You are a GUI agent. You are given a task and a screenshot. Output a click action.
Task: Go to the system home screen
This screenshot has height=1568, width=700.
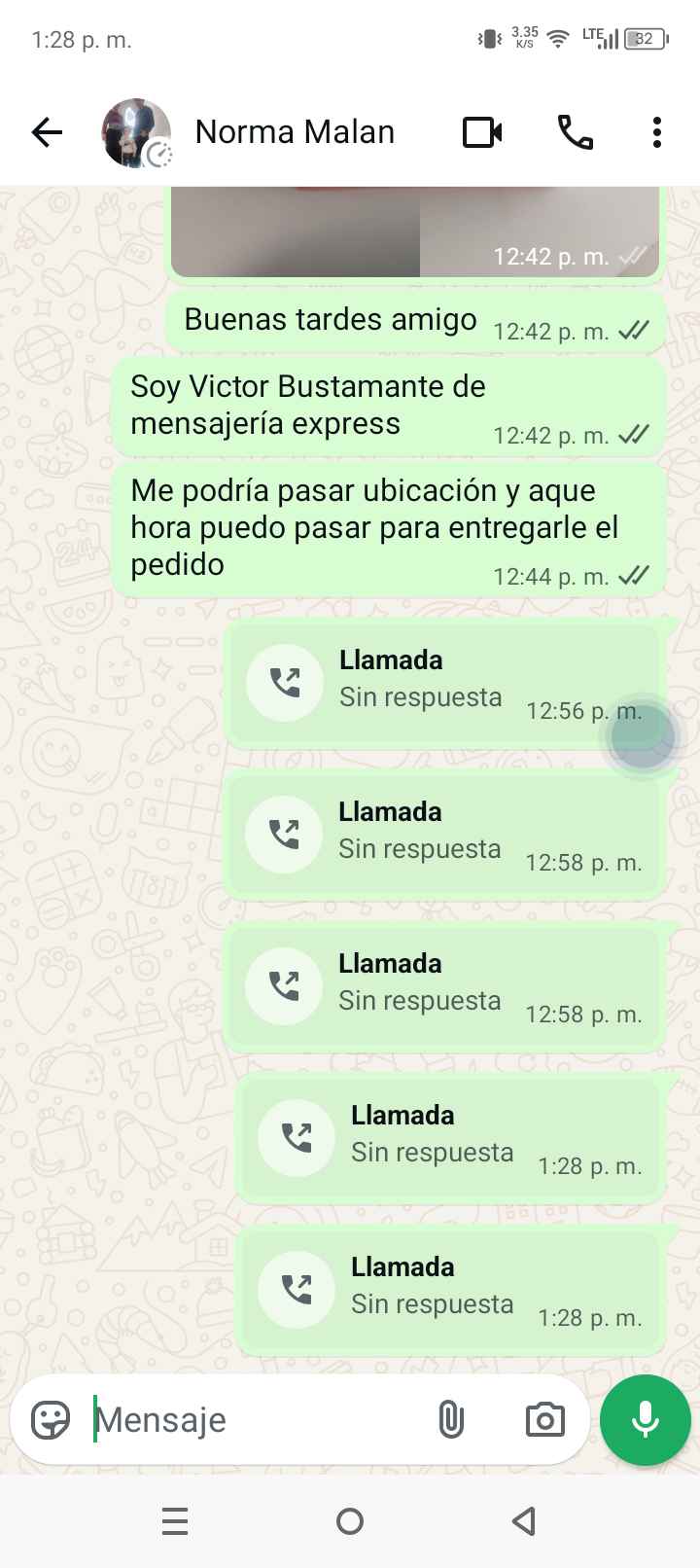(350, 1521)
